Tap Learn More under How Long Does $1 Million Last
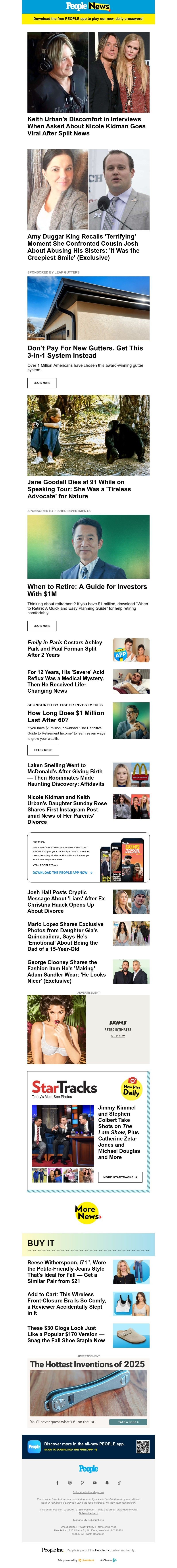The height and width of the screenshot is (1568, 177). (42, 750)
